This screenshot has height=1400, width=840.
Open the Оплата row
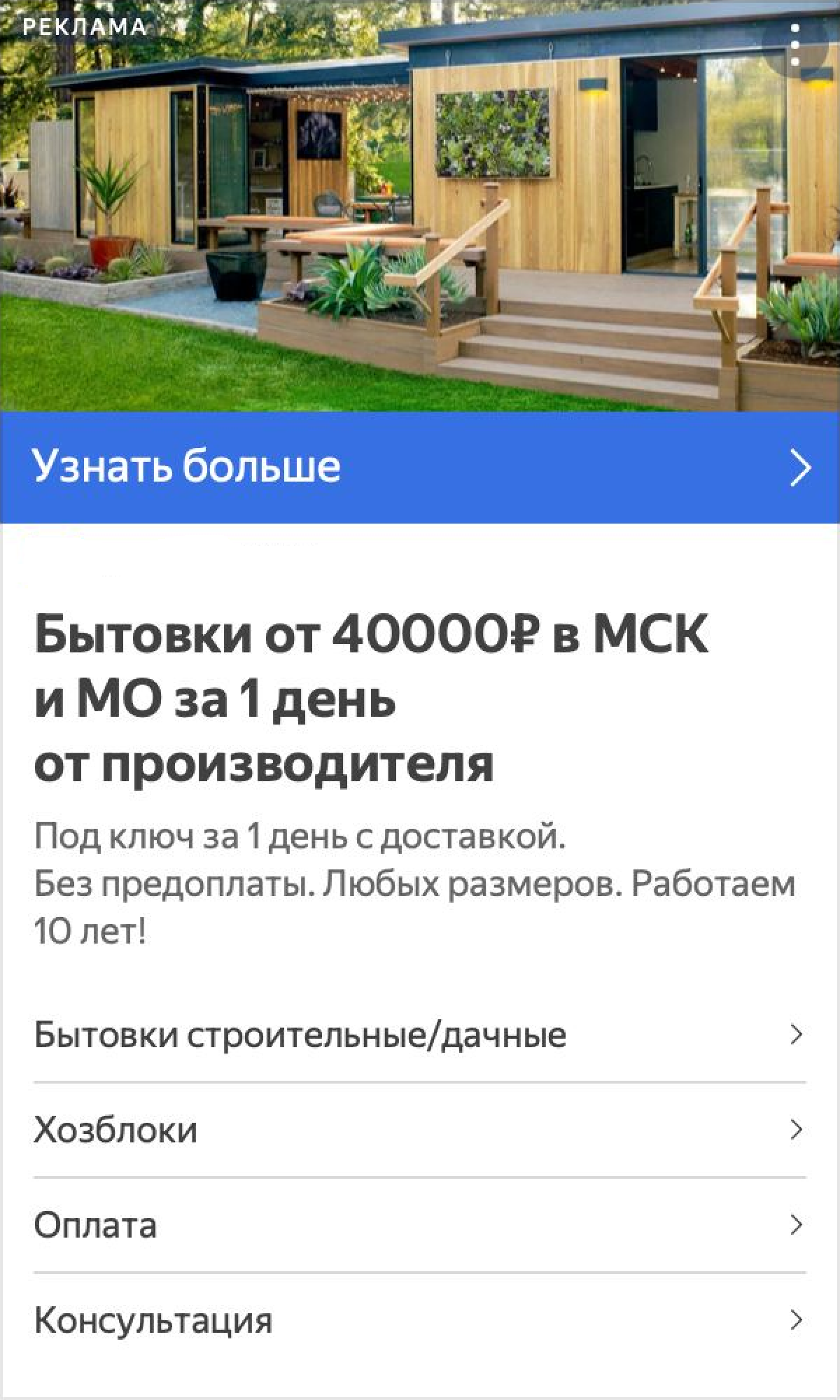(420, 1225)
